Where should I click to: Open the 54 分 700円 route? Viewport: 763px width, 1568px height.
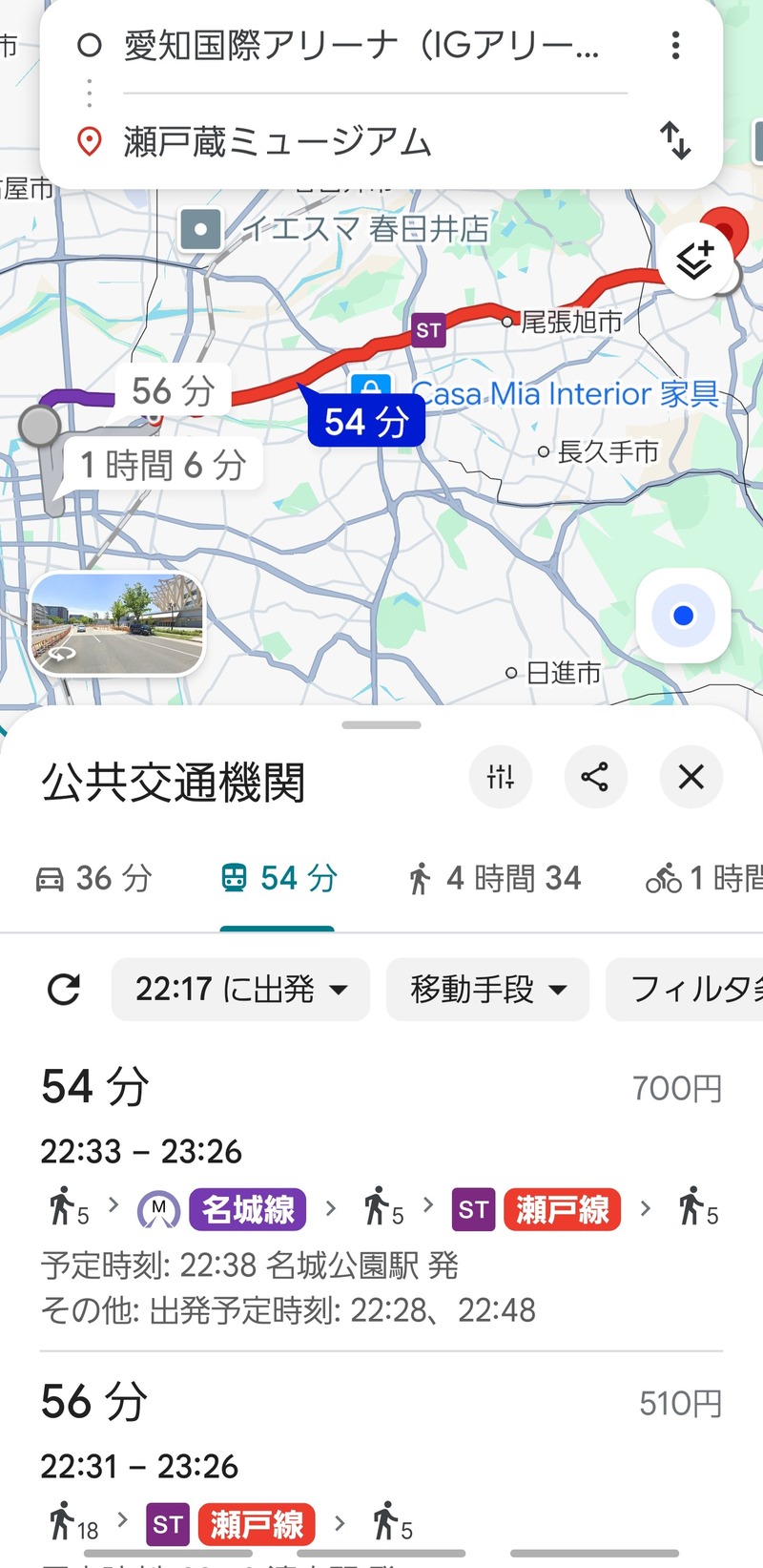381,1193
